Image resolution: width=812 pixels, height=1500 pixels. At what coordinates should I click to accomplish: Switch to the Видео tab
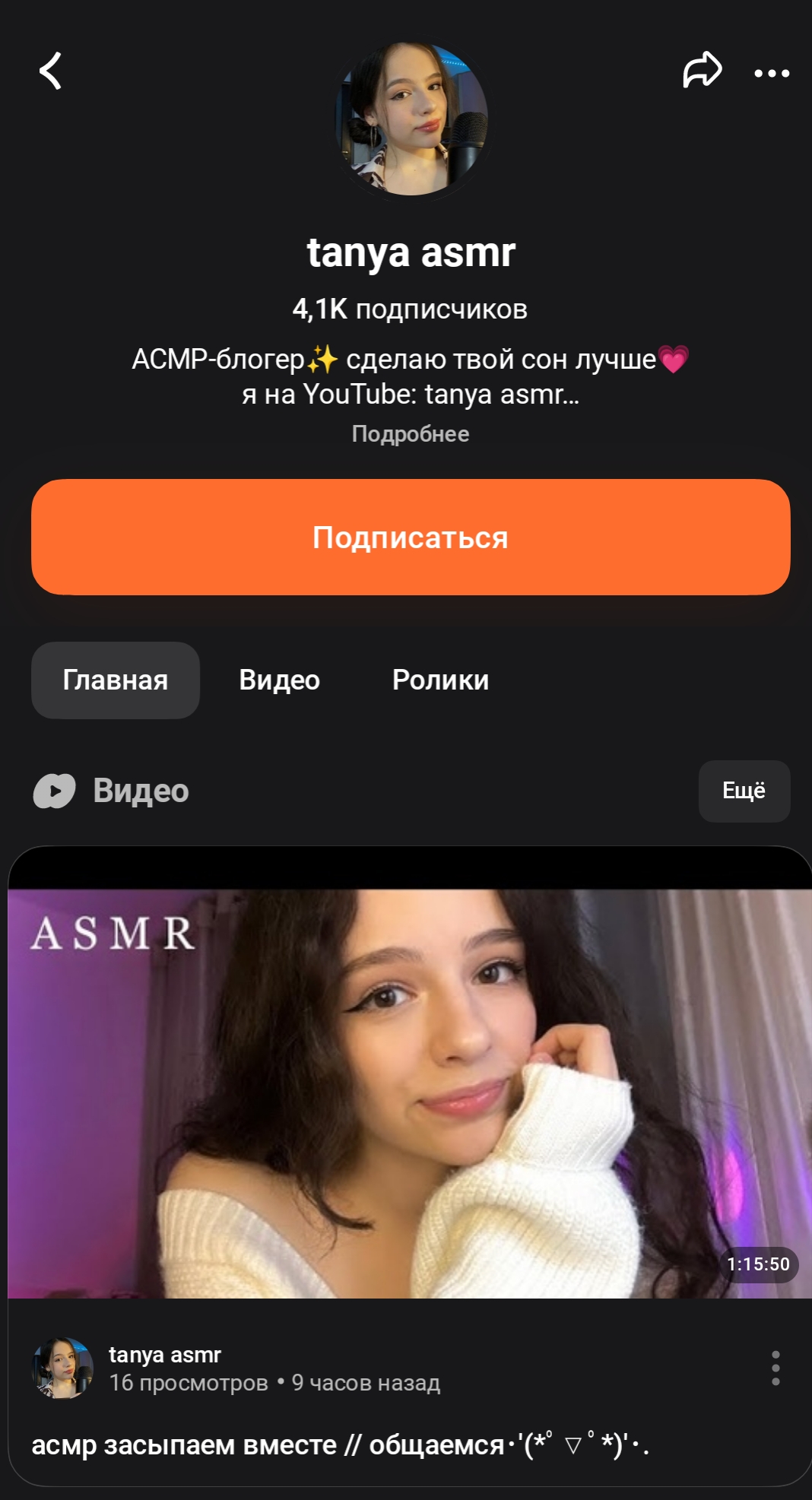click(279, 680)
